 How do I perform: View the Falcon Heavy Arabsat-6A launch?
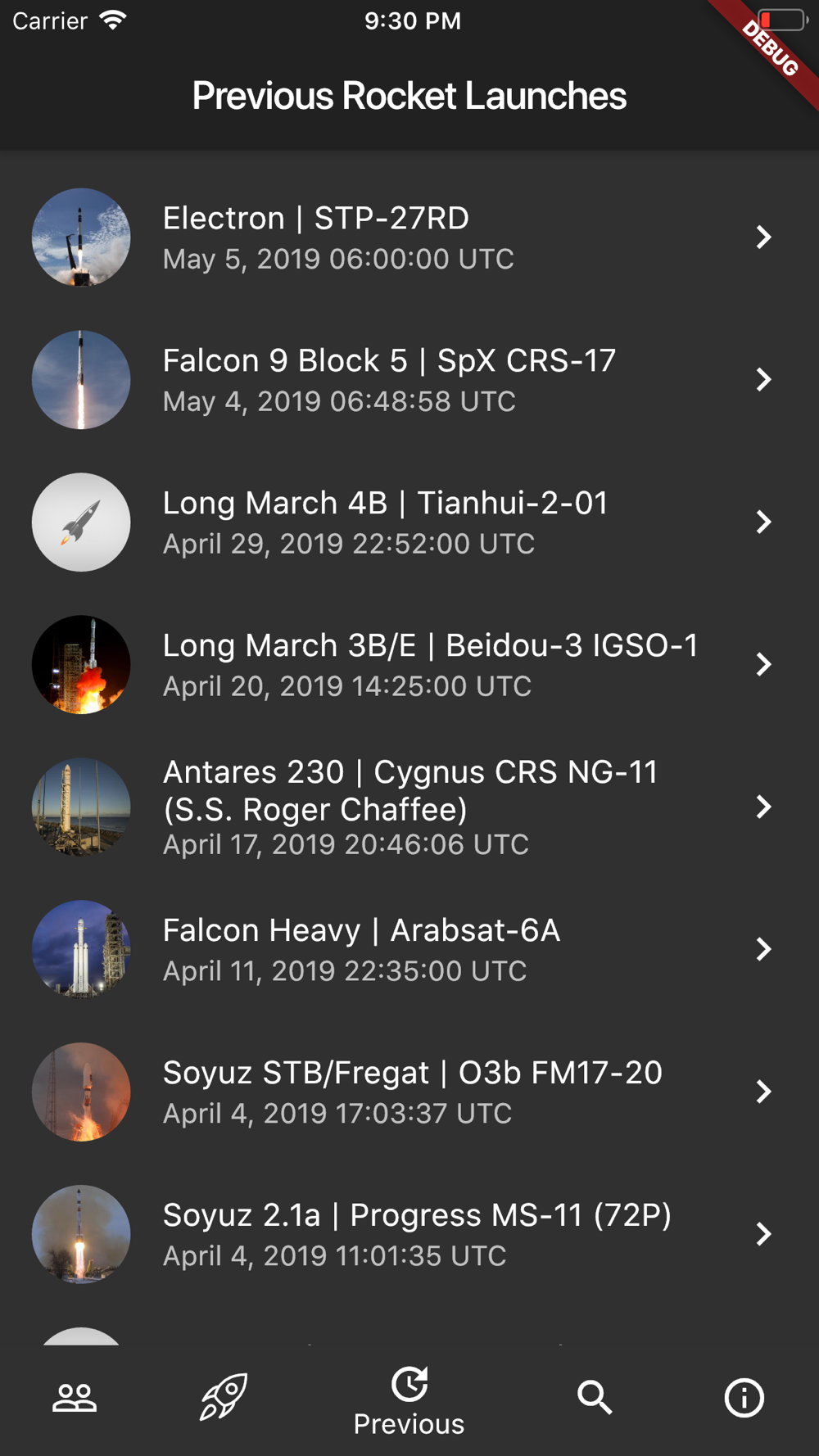409,950
